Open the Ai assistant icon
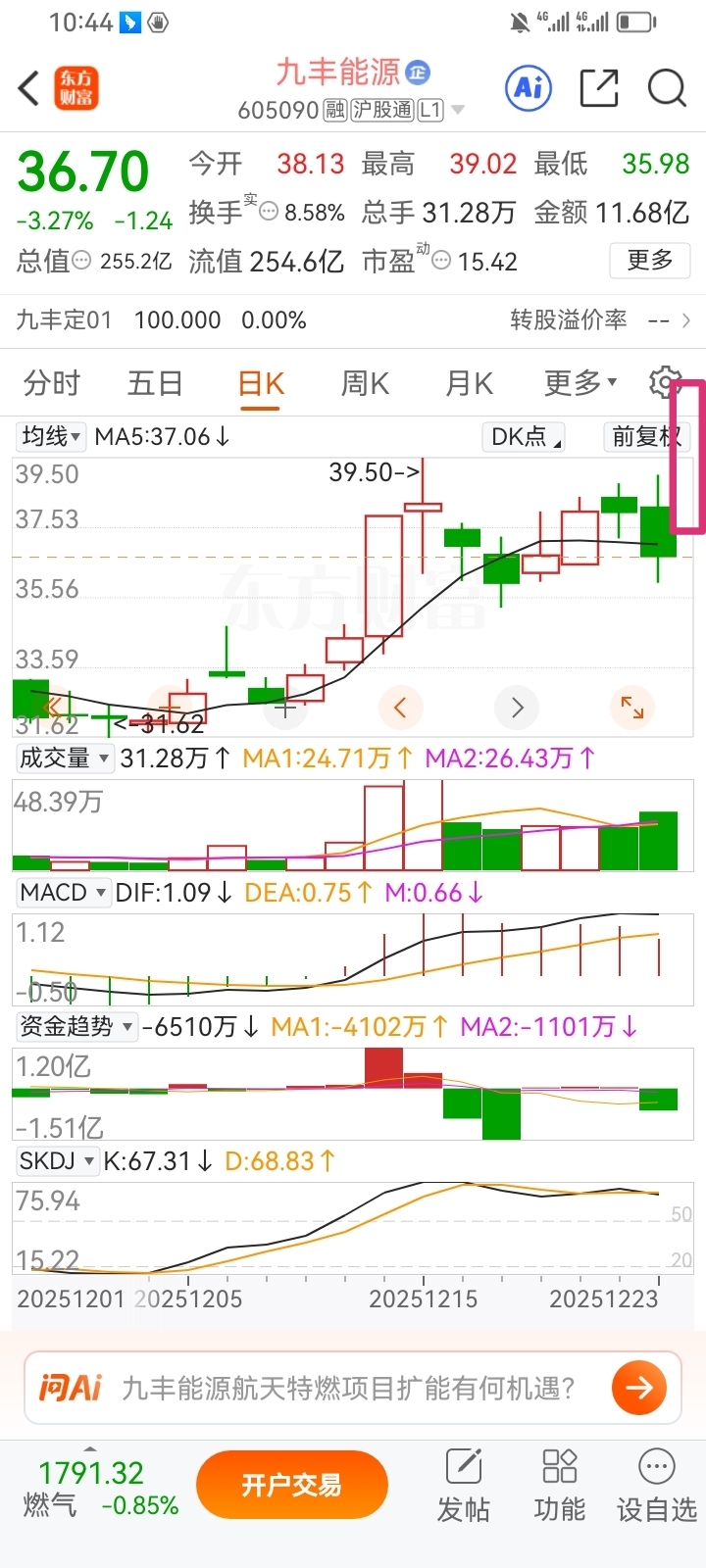 tap(529, 88)
